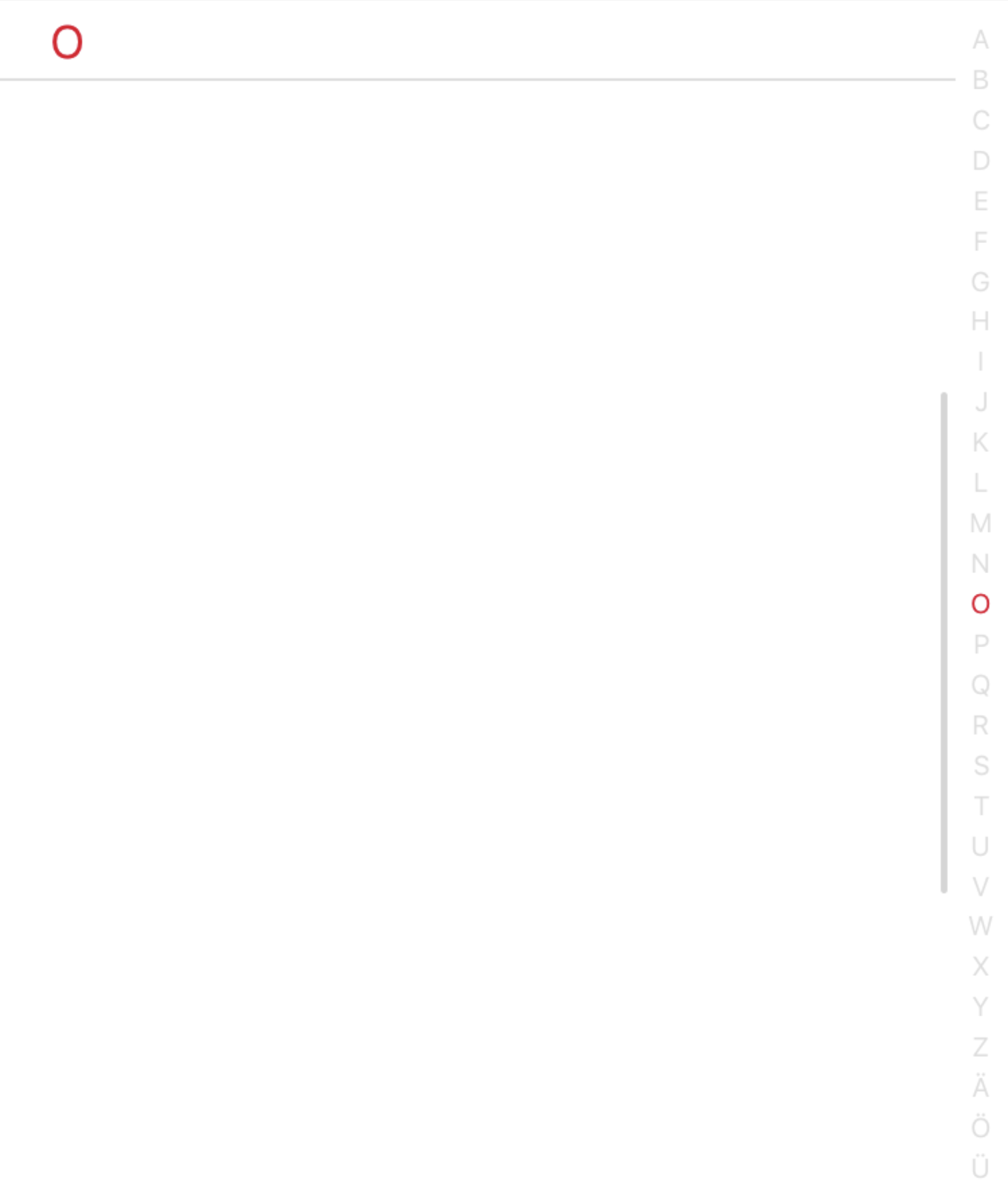Jump to letter J in sidebar
The height and width of the screenshot is (1204, 1008).
coord(980,399)
